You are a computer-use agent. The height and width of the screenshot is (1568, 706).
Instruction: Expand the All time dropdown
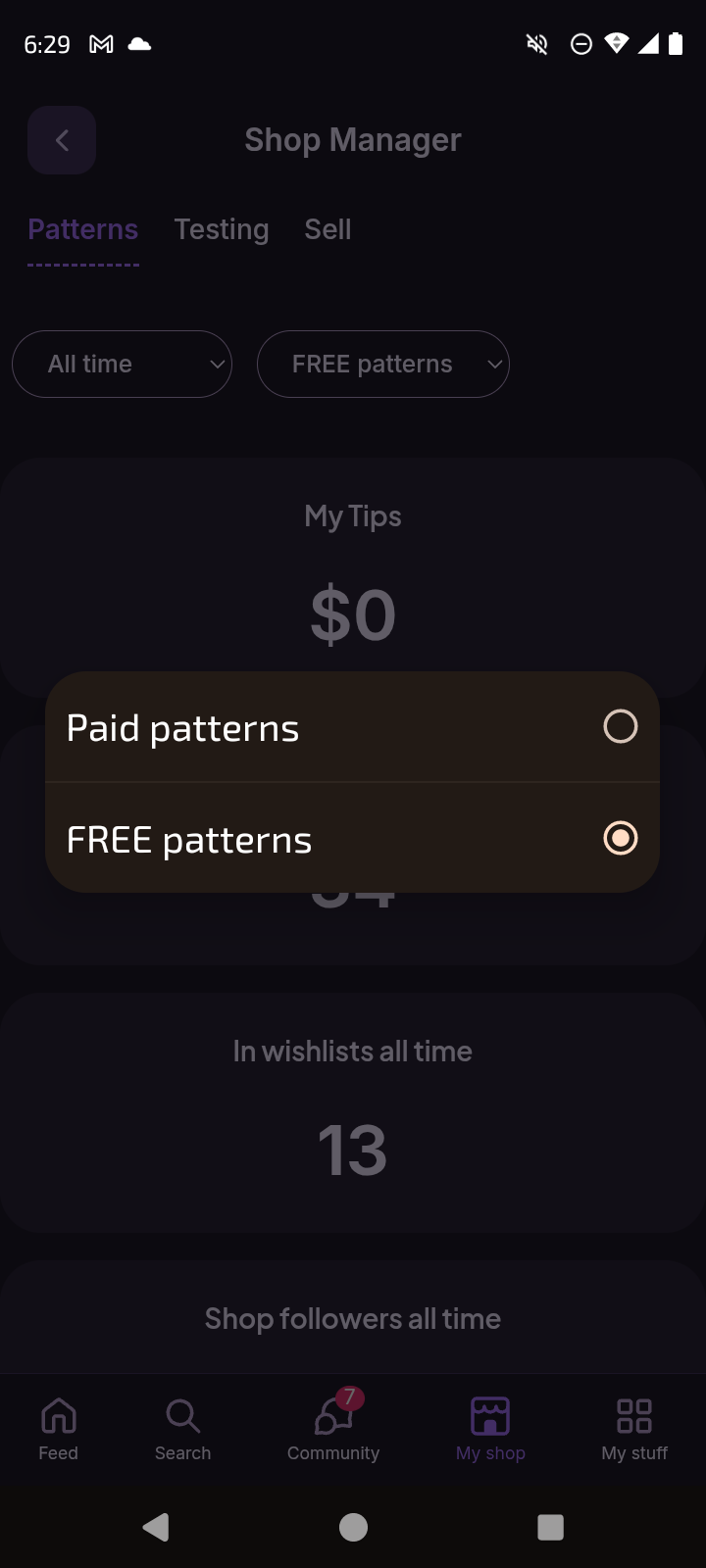[x=122, y=364]
